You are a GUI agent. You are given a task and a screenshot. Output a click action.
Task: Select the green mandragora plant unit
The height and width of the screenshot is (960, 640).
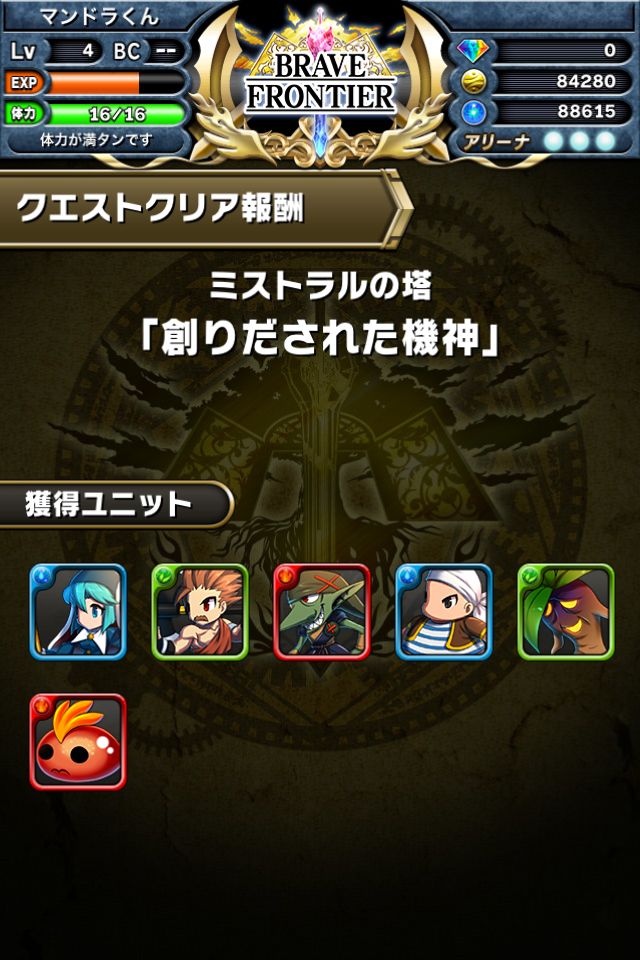(x=566, y=611)
